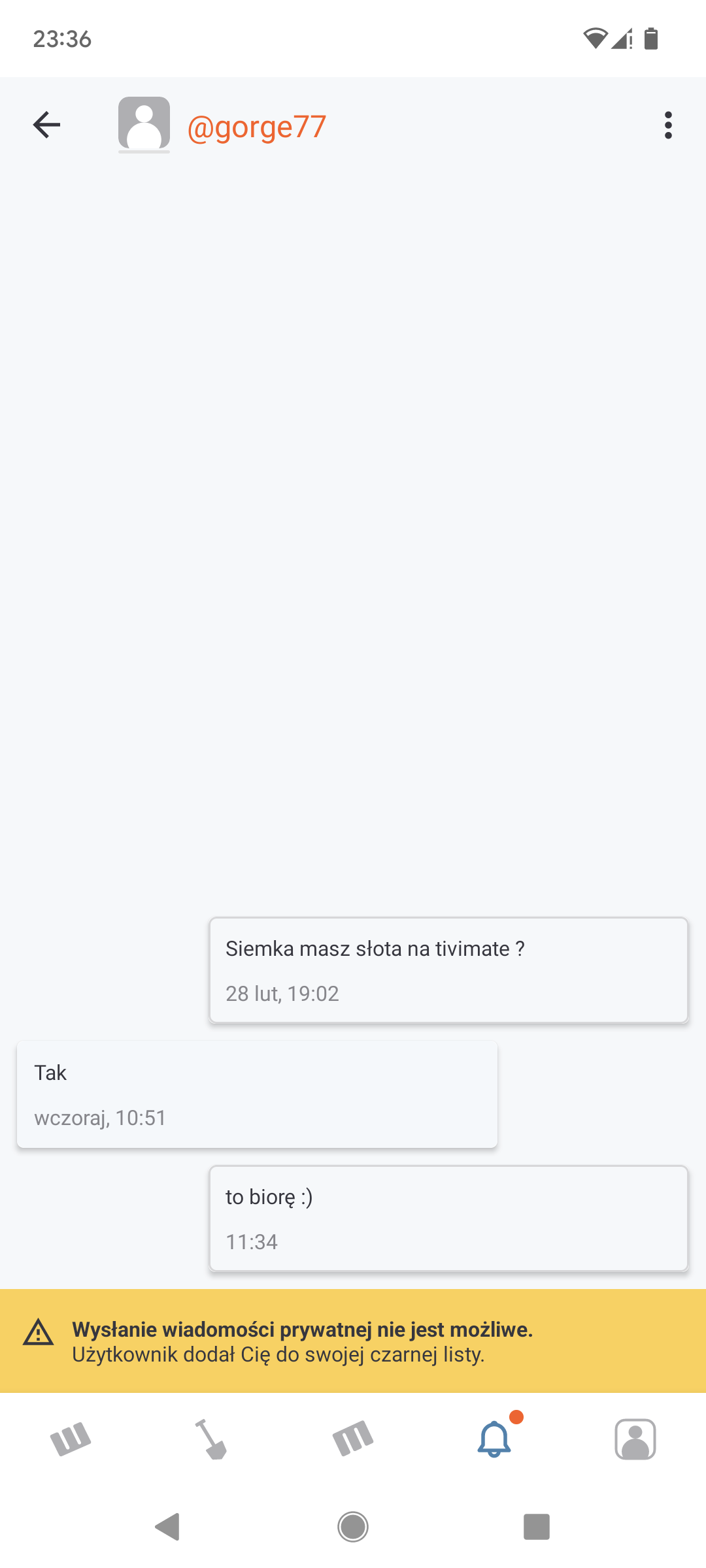This screenshot has width=706, height=1568.
Task: Switch to the Wykop home tab
Action: (71, 1439)
